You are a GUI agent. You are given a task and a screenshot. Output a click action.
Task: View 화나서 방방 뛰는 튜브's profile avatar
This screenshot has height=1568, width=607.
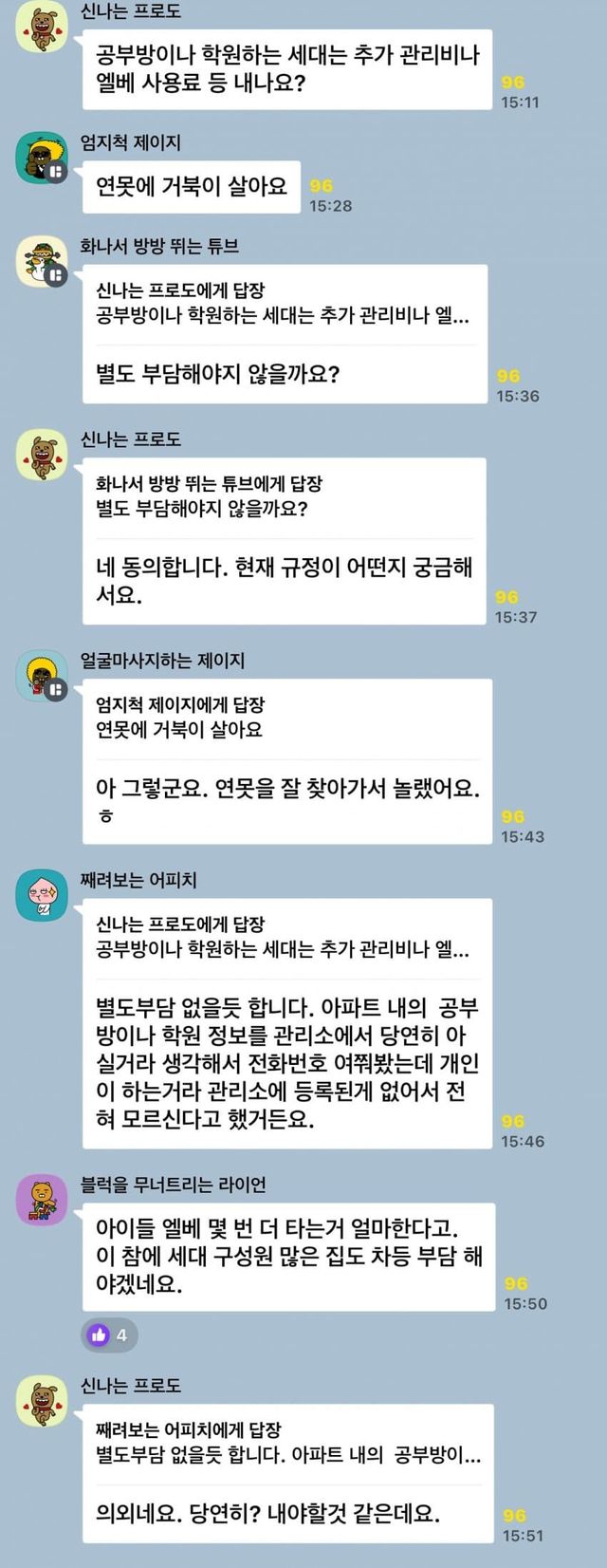(x=42, y=261)
